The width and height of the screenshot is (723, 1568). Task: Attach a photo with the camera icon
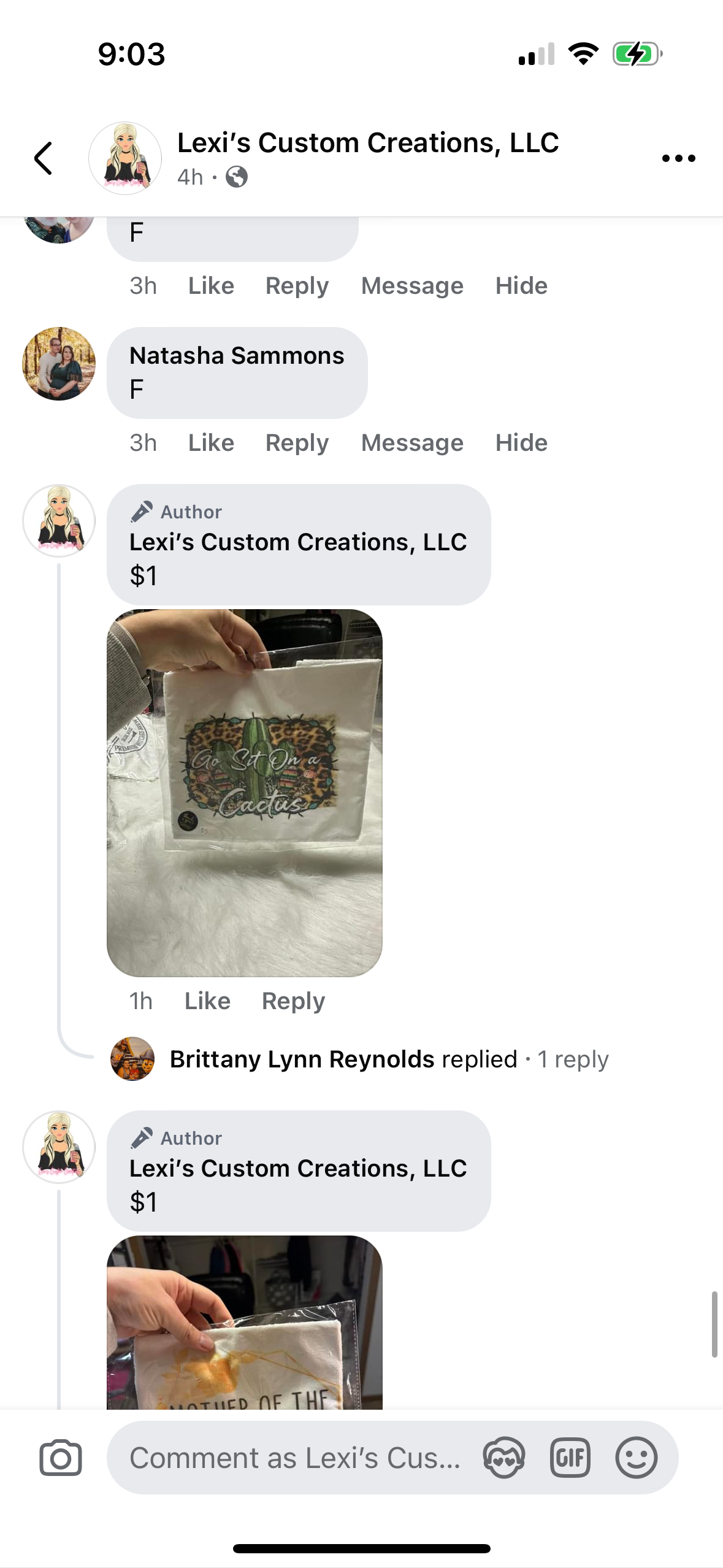[60, 1458]
